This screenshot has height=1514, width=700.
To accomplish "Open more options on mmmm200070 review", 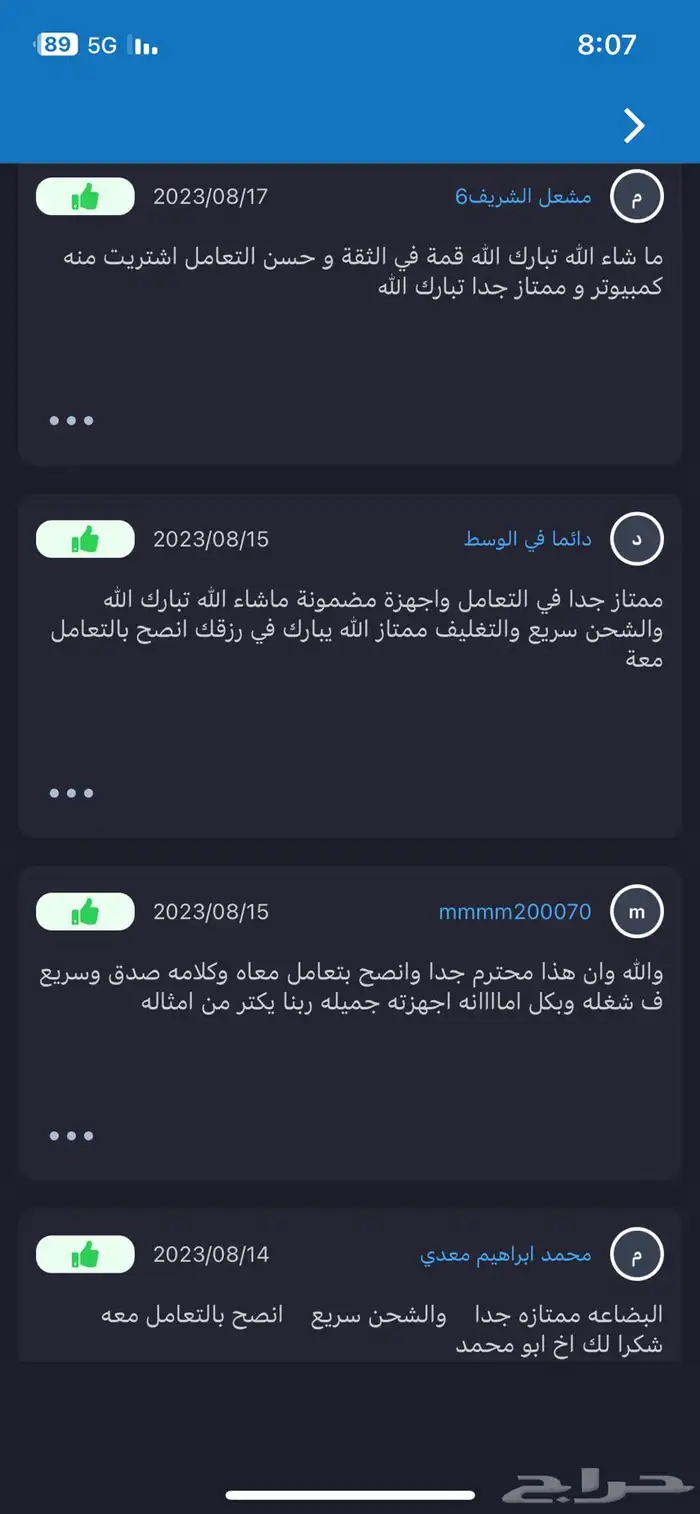I will [72, 1136].
